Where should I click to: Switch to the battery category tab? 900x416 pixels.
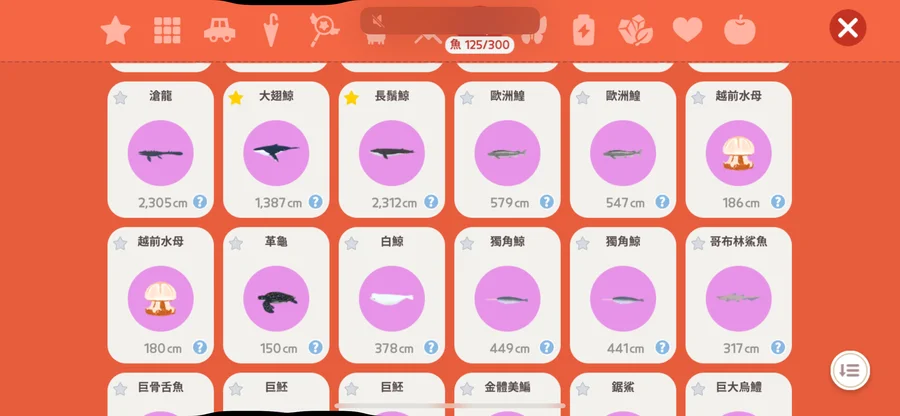(x=583, y=30)
